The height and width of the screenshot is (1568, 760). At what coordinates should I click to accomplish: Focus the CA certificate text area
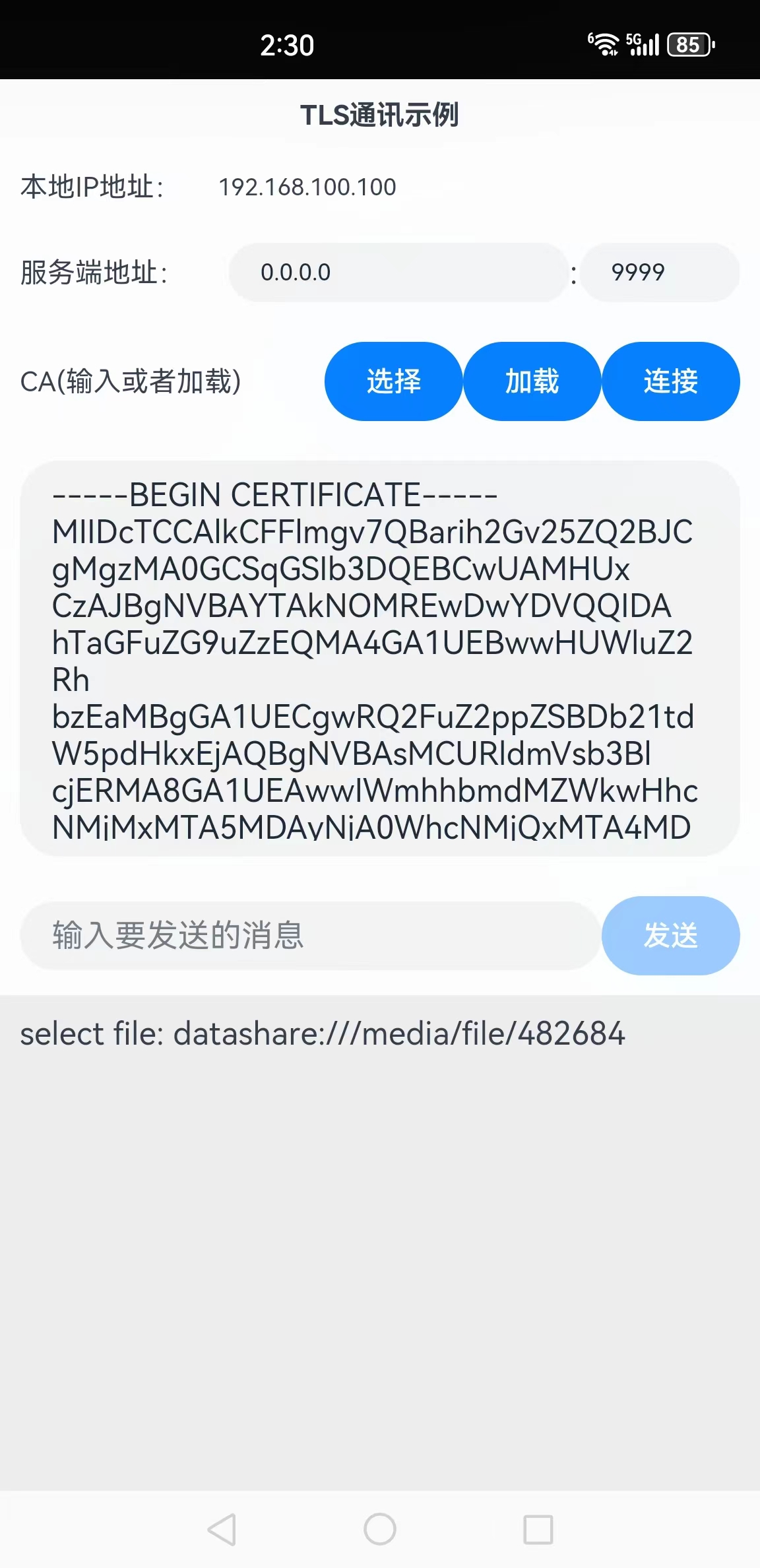coord(379,659)
